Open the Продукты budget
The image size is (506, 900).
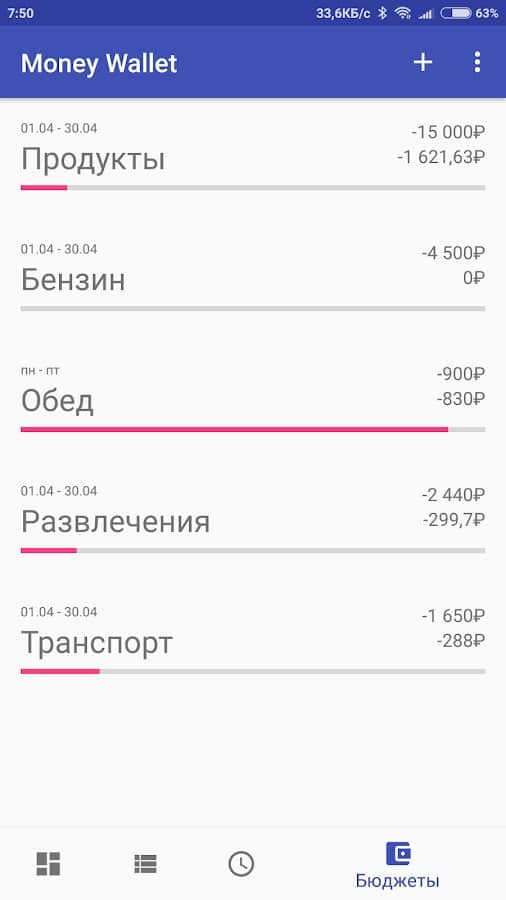click(253, 159)
